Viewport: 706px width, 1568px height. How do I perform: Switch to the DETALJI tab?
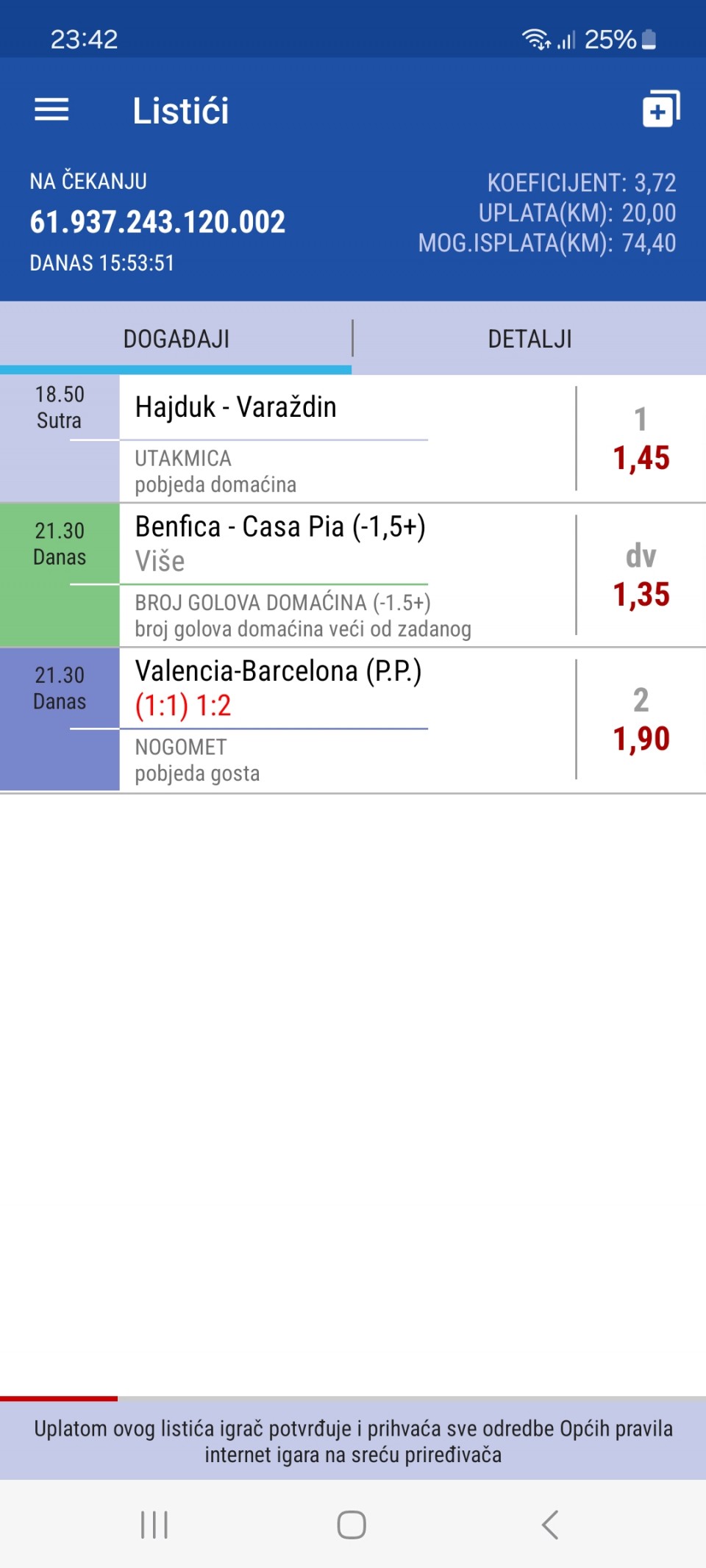(x=529, y=339)
